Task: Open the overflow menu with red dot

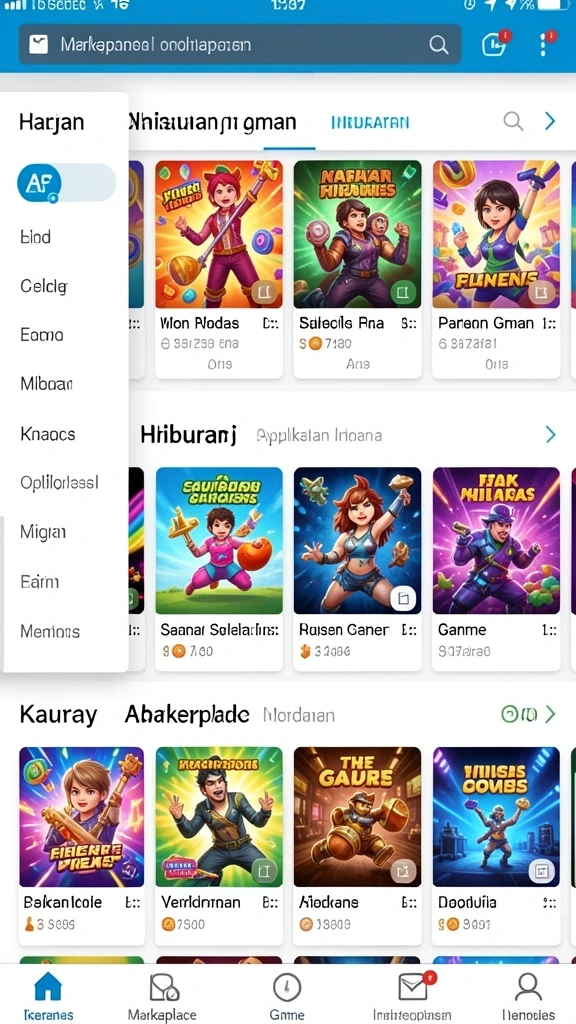Action: [x=545, y=44]
